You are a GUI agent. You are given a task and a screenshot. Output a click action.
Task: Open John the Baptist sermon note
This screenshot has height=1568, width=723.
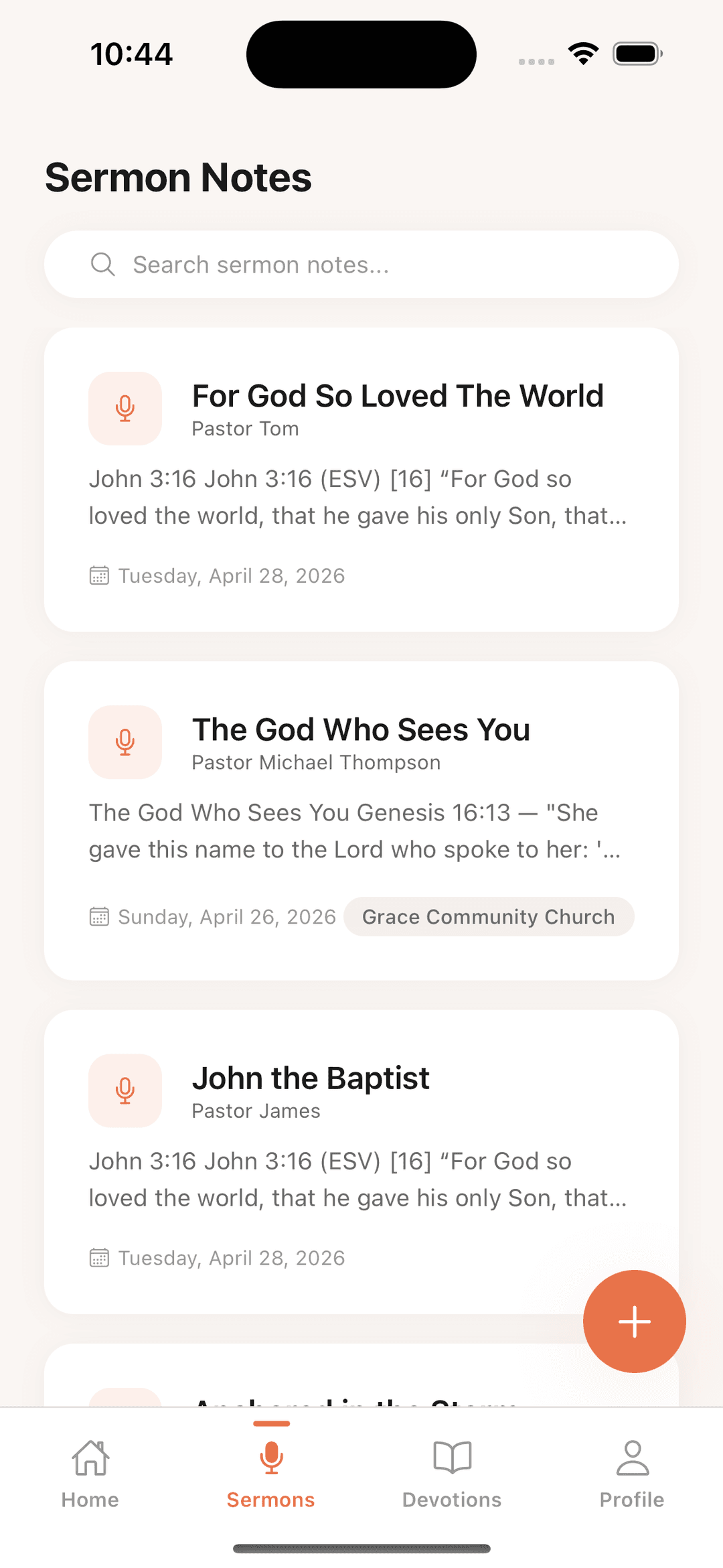[361, 1159]
